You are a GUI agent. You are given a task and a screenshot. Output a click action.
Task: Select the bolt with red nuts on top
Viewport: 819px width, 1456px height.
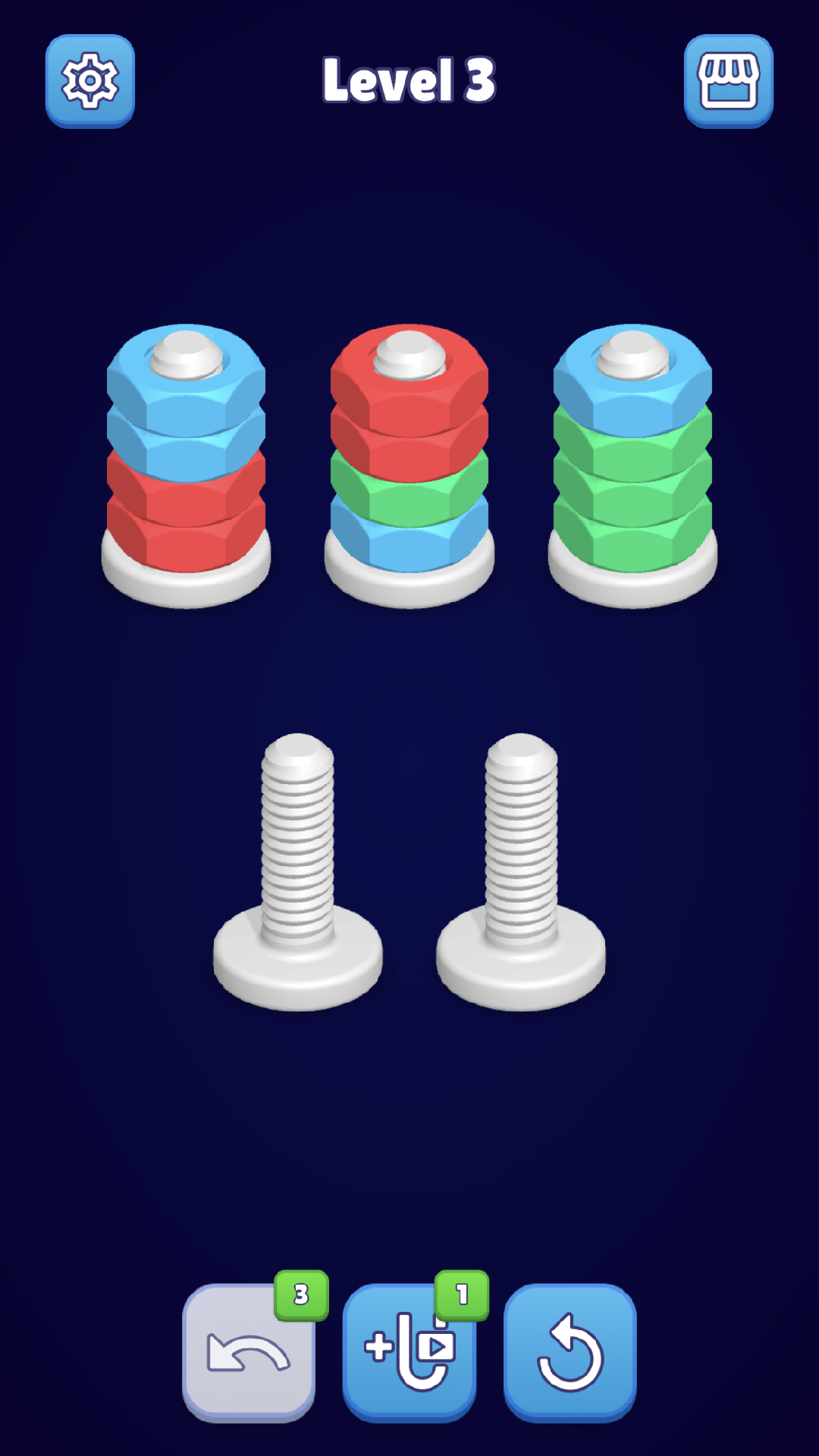pos(409,463)
